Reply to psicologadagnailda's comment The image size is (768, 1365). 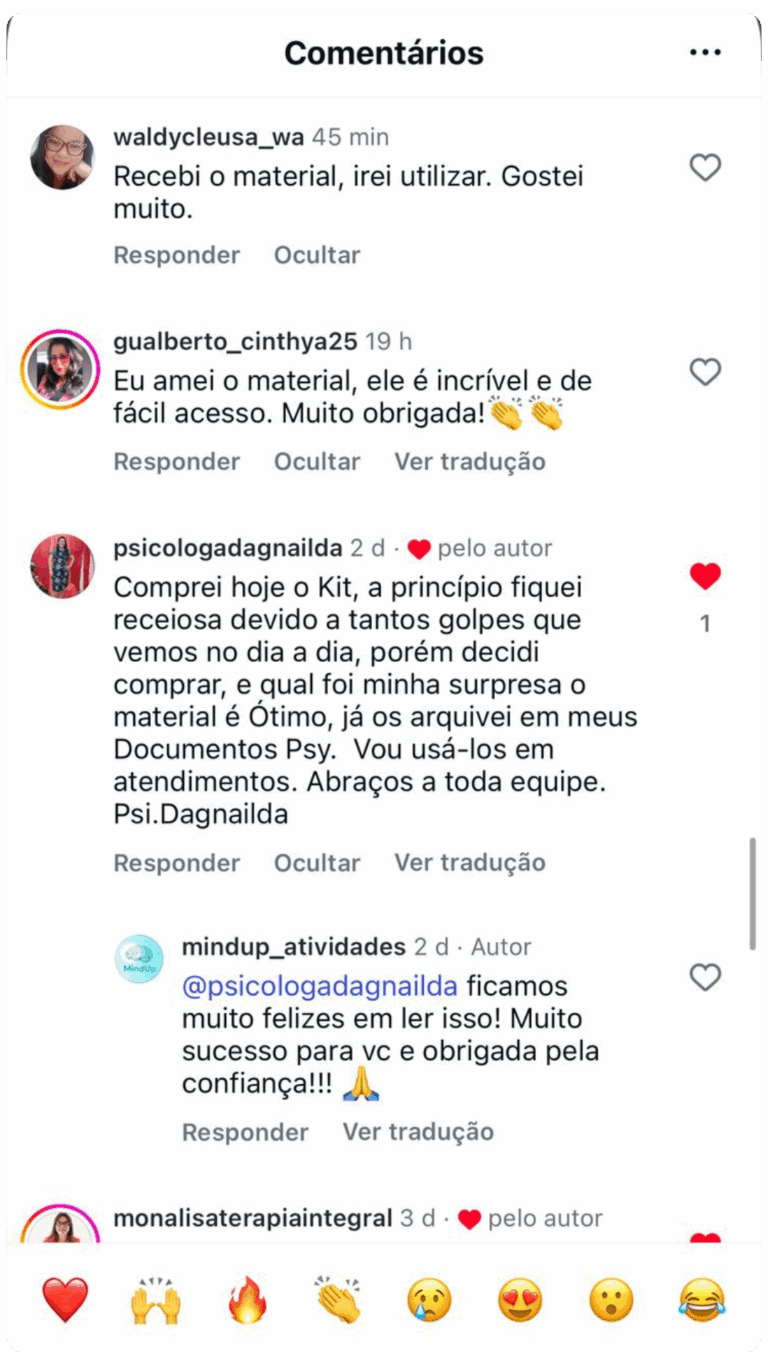[x=176, y=862]
